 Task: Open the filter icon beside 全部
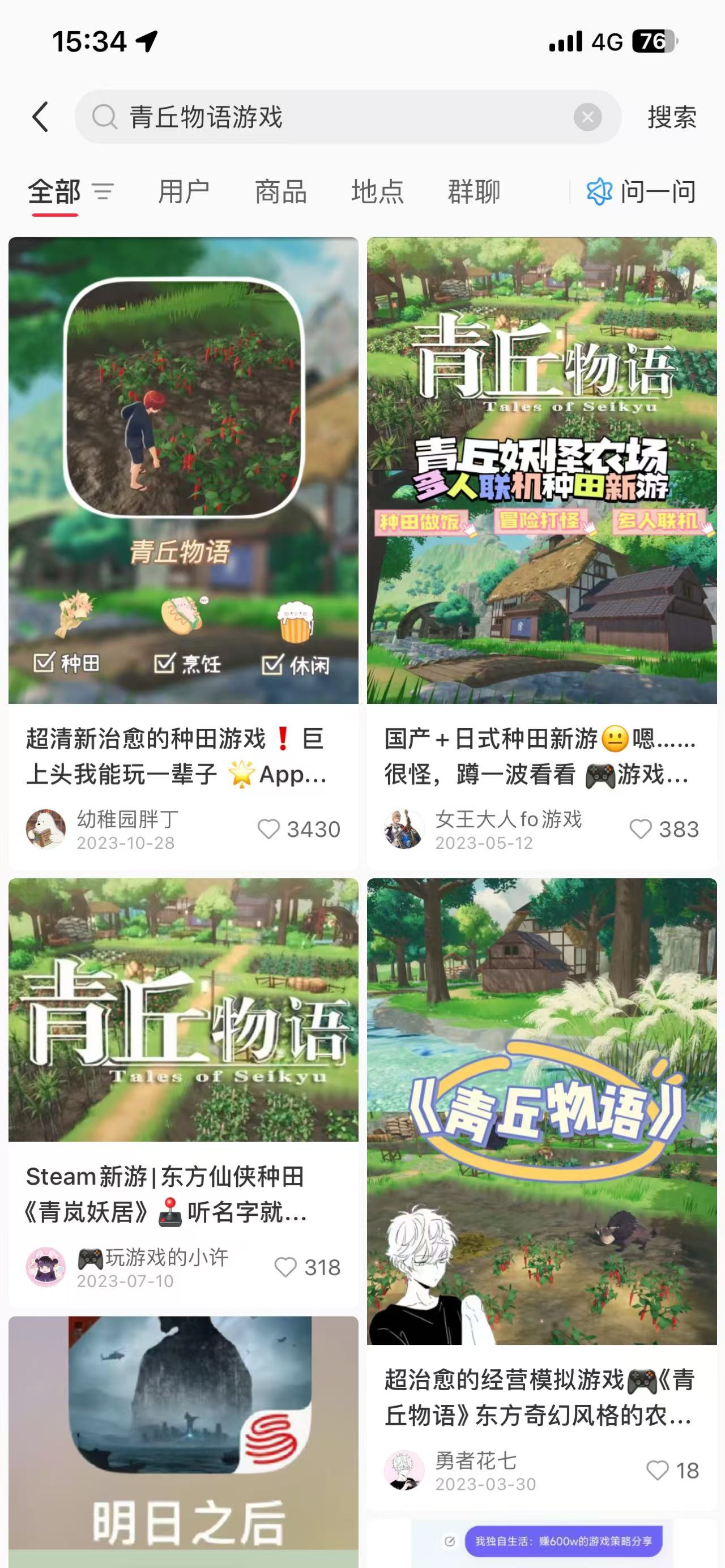pos(103,192)
